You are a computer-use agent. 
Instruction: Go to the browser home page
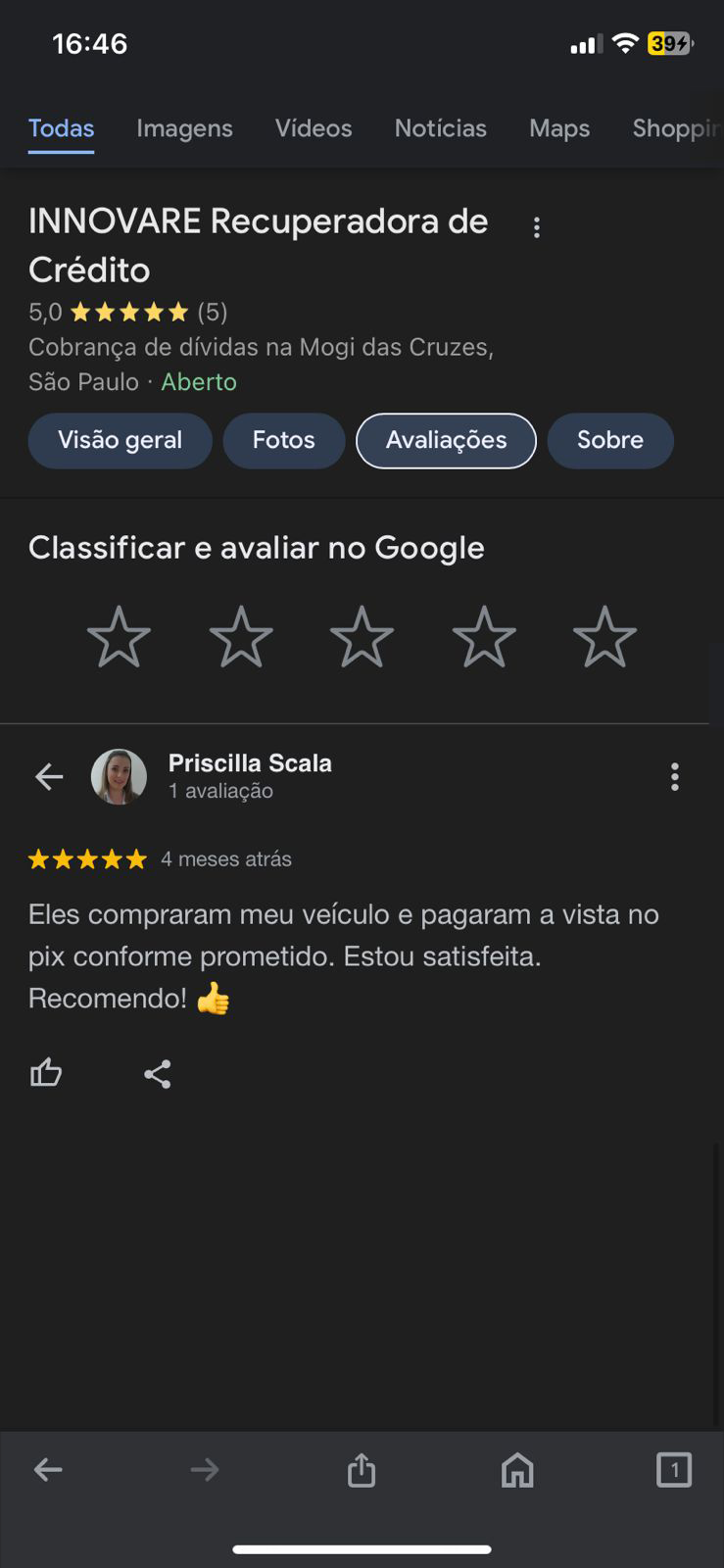(x=517, y=1469)
